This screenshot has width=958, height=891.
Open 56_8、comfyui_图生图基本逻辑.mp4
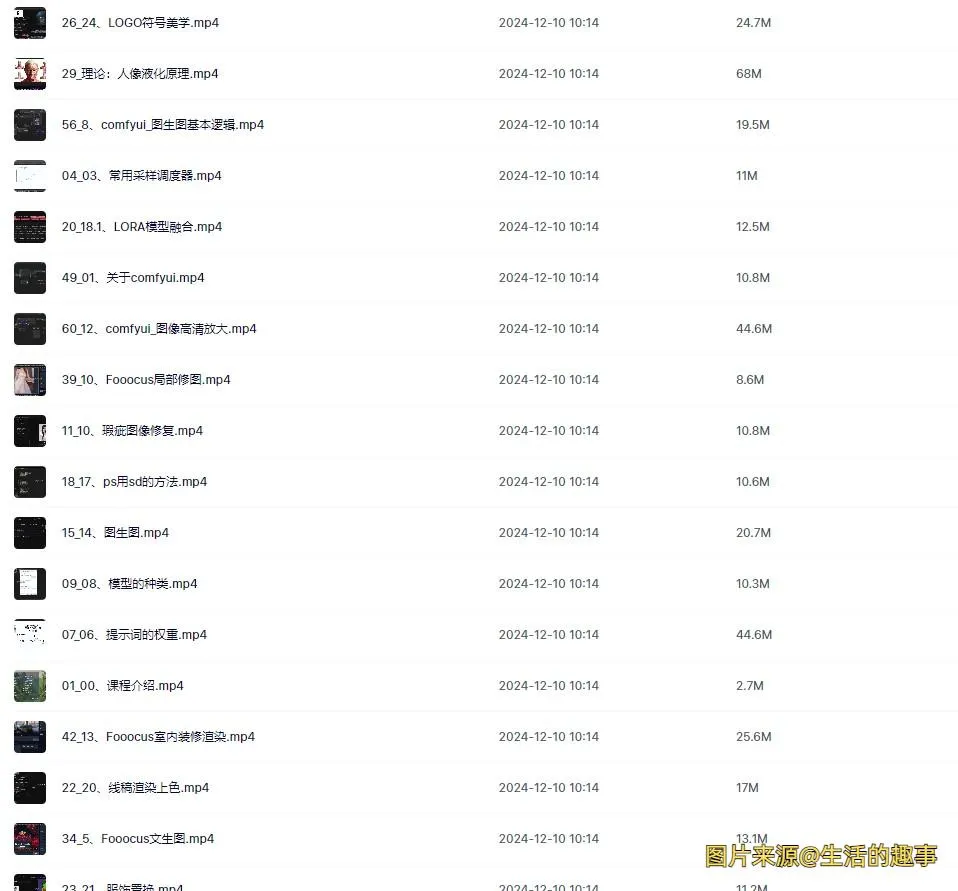(x=162, y=125)
